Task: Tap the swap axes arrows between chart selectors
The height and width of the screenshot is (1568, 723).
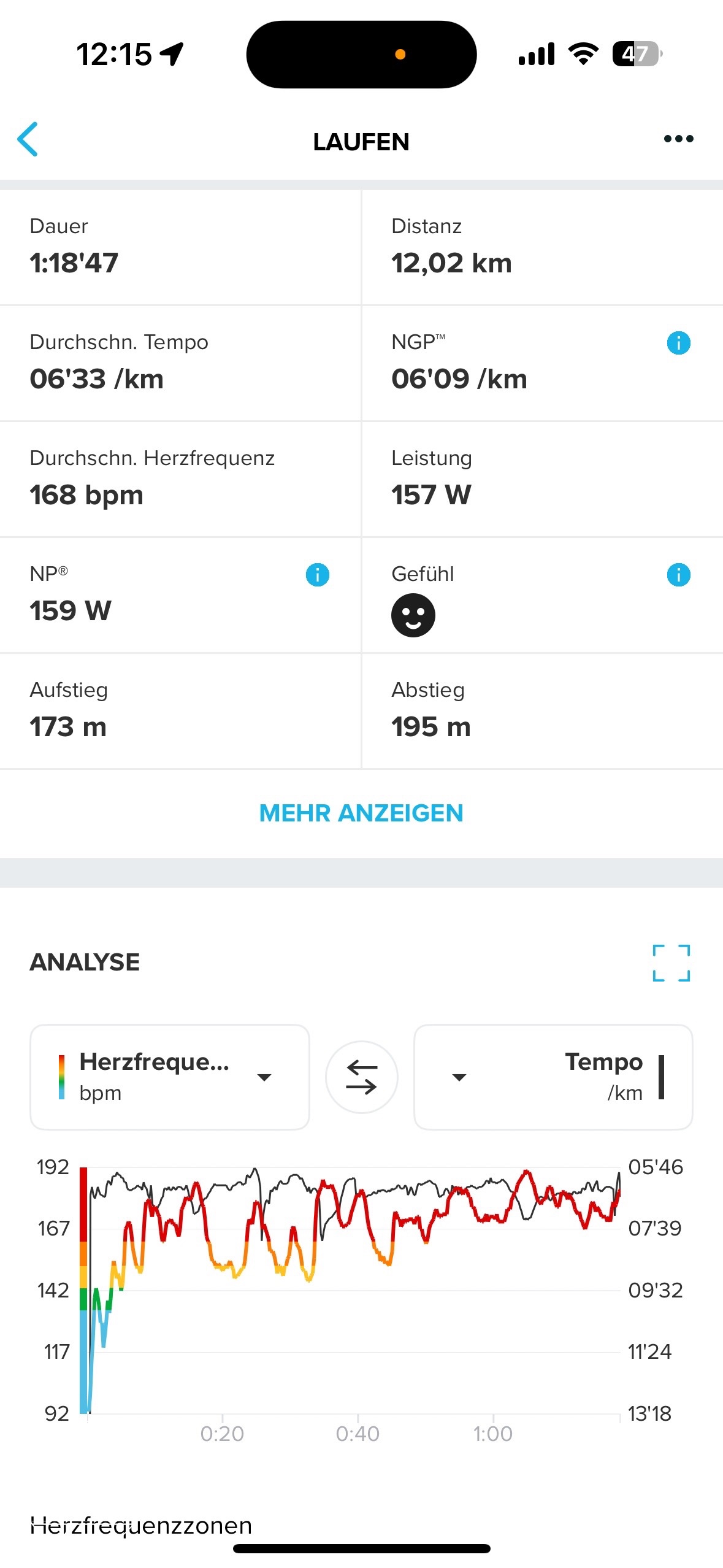Action: [361, 1077]
